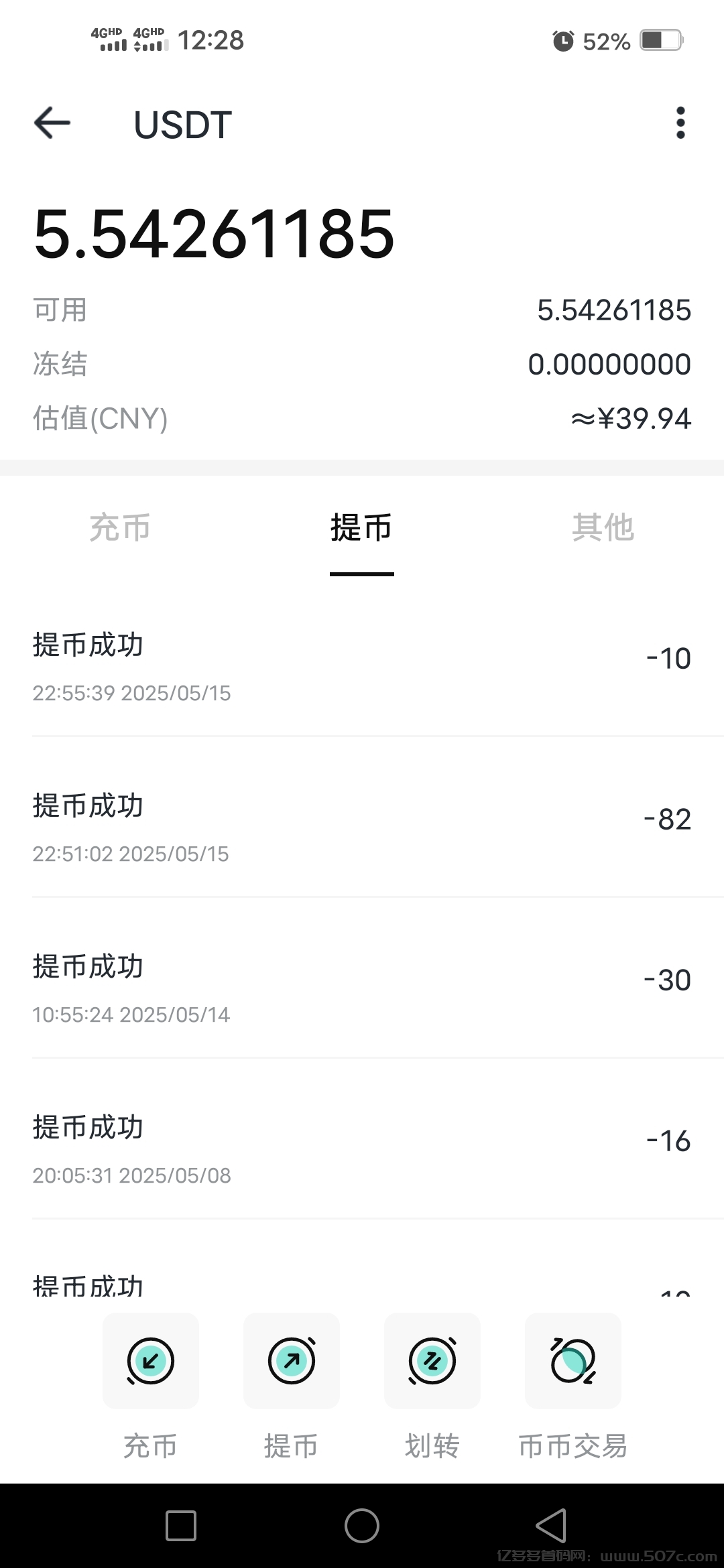
Task: Open the -82 withdrawal record detail
Action: pos(362,828)
